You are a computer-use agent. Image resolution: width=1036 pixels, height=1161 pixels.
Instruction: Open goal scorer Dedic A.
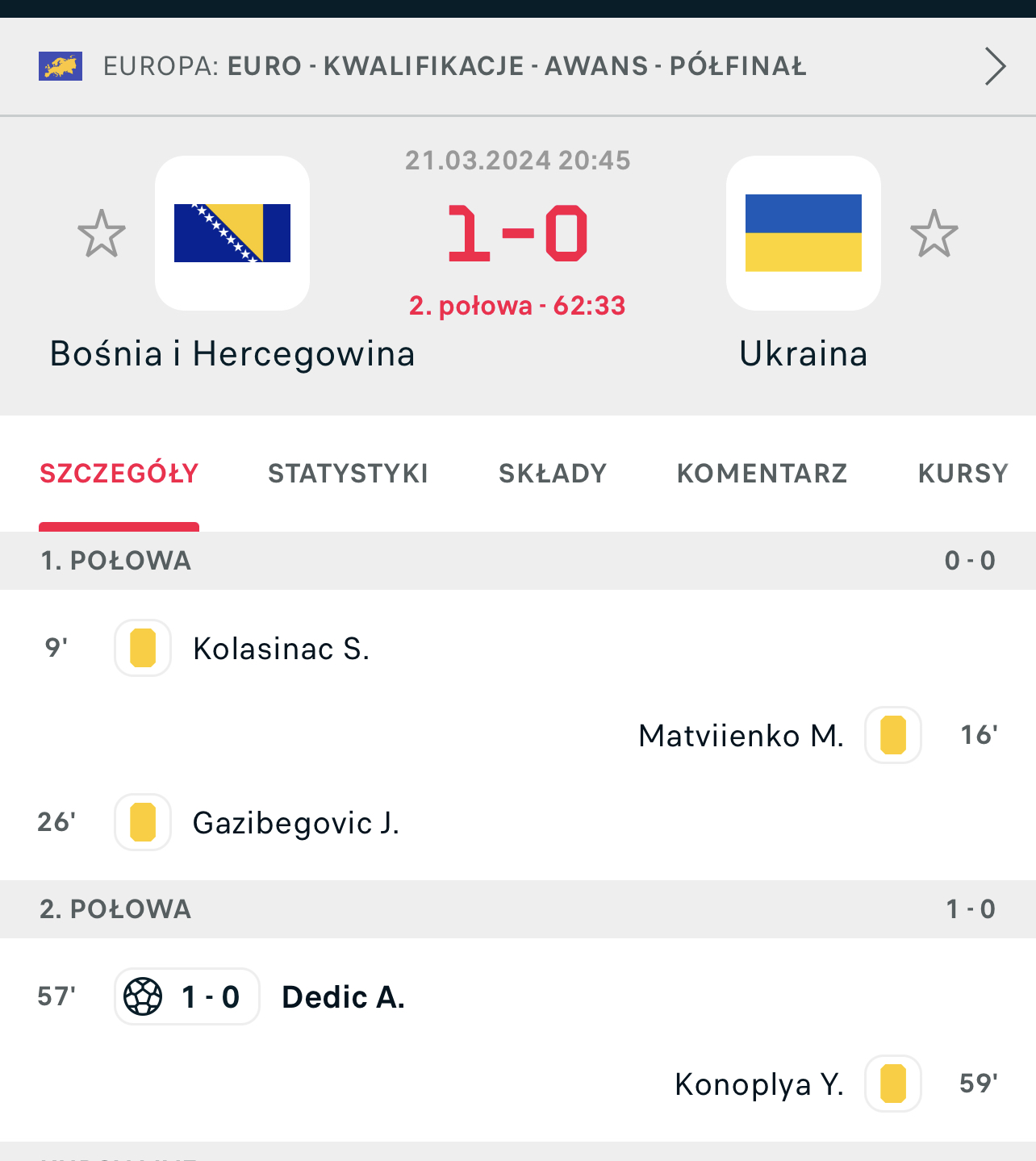coord(343,997)
